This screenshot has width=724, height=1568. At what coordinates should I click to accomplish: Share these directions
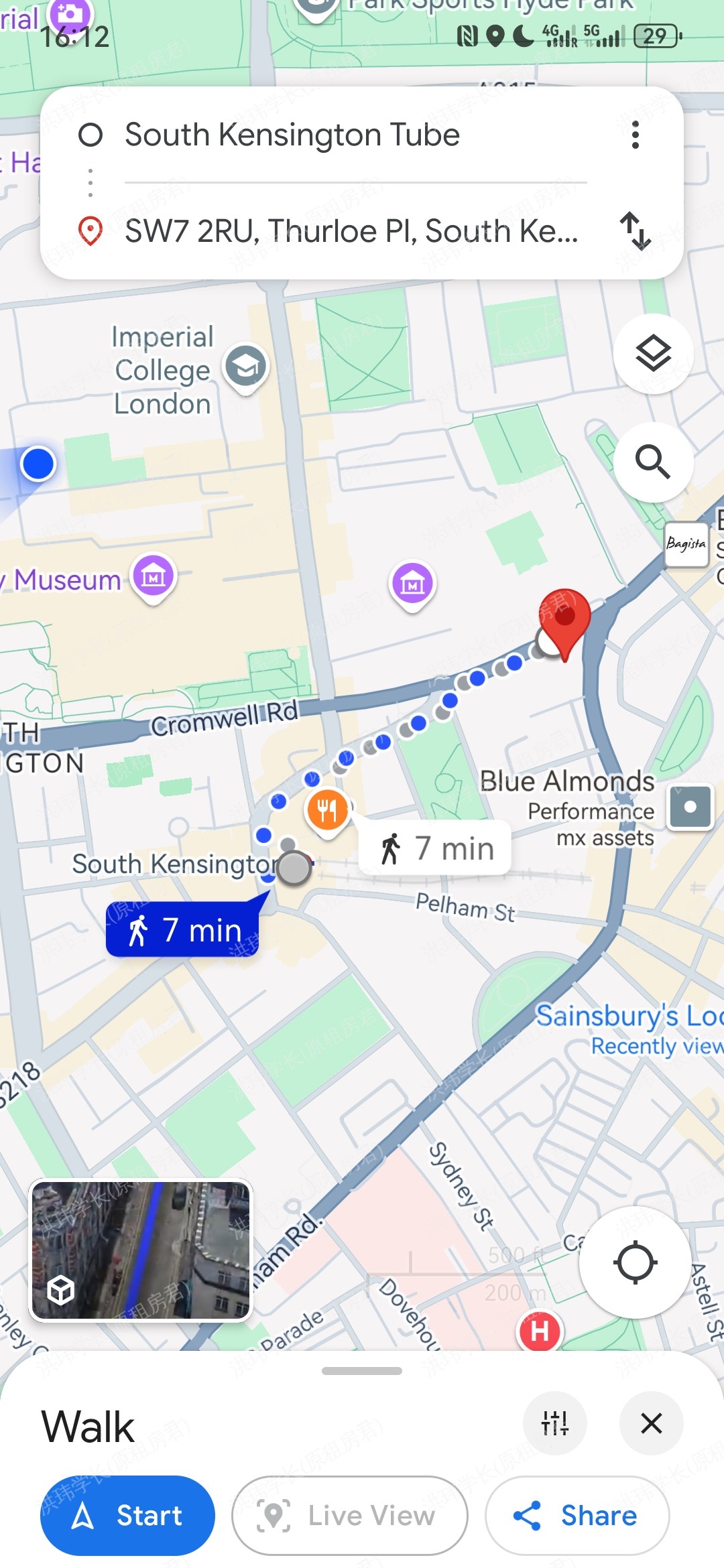[577, 1515]
